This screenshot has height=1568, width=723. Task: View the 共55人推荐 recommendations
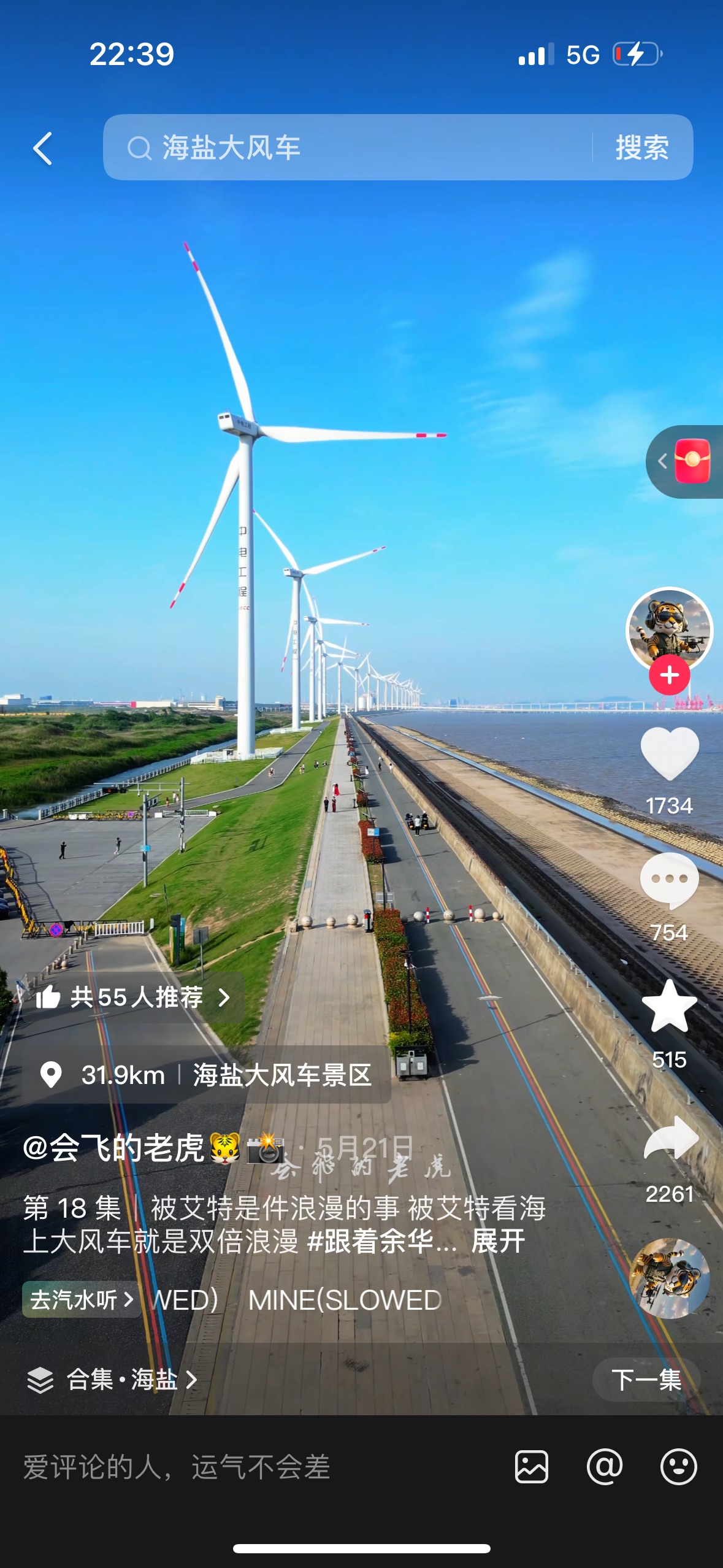[x=133, y=997]
